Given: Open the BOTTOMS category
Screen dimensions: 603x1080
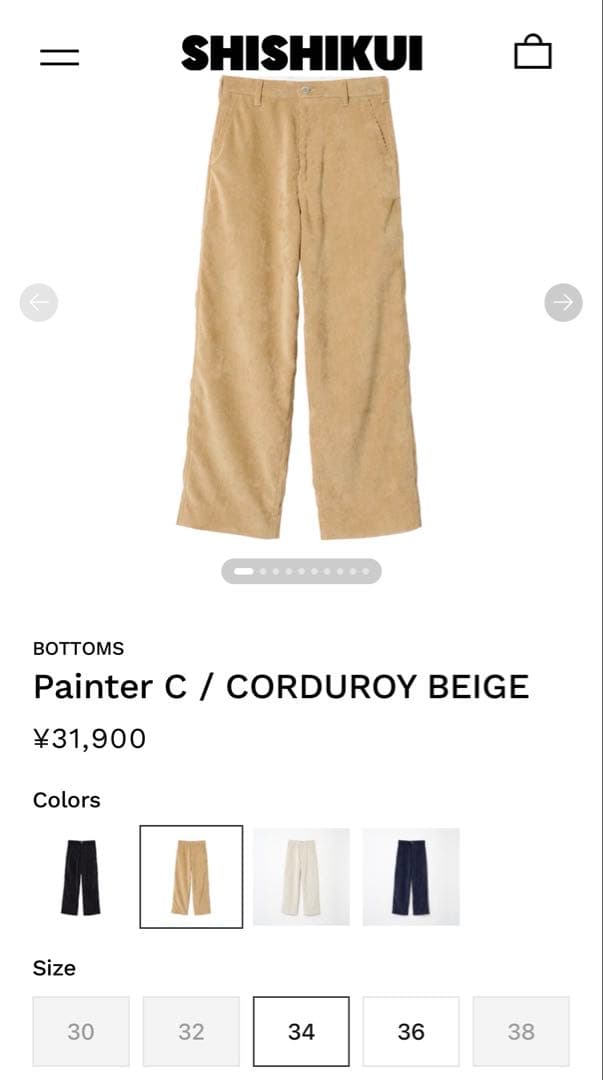Looking at the screenshot, I should pos(78,648).
